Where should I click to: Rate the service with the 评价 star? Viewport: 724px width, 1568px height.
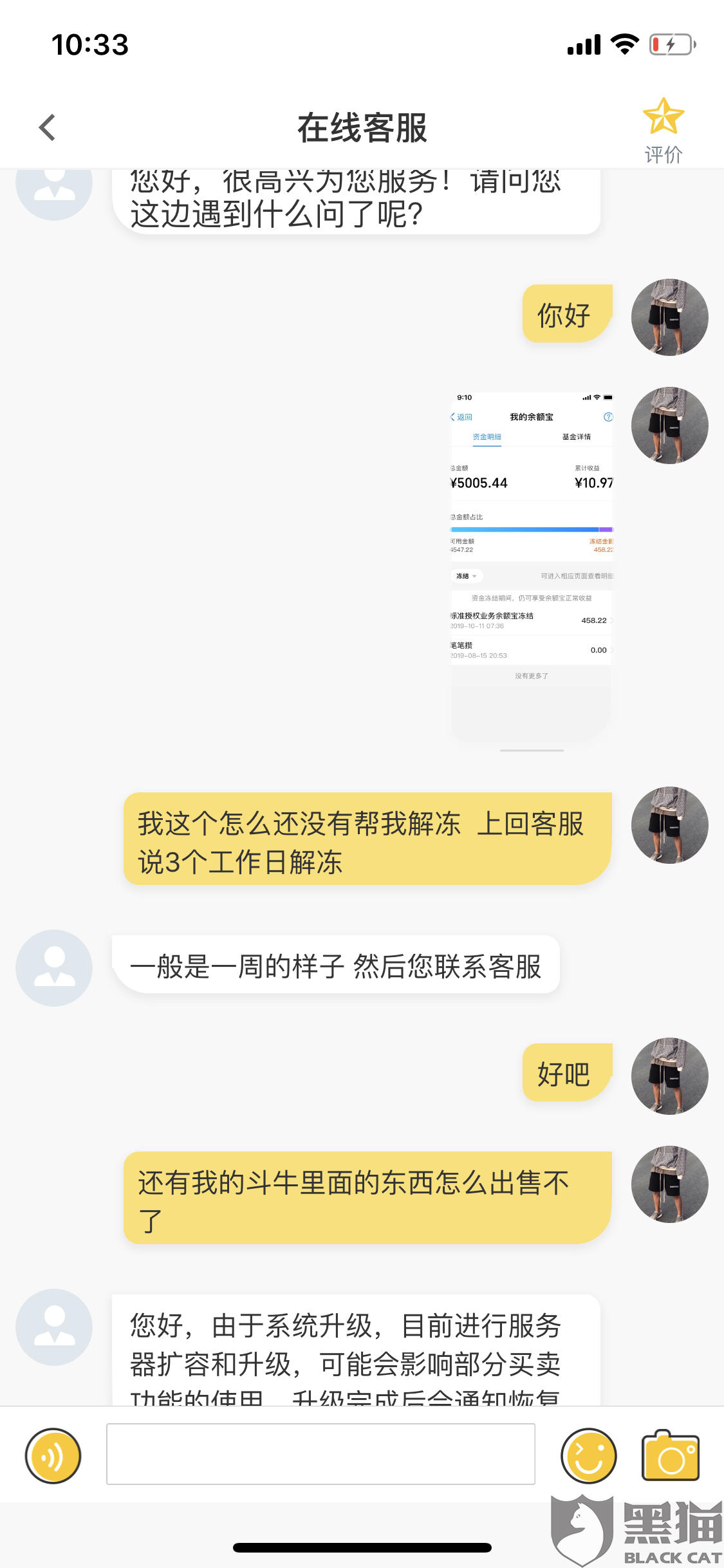coord(663,131)
